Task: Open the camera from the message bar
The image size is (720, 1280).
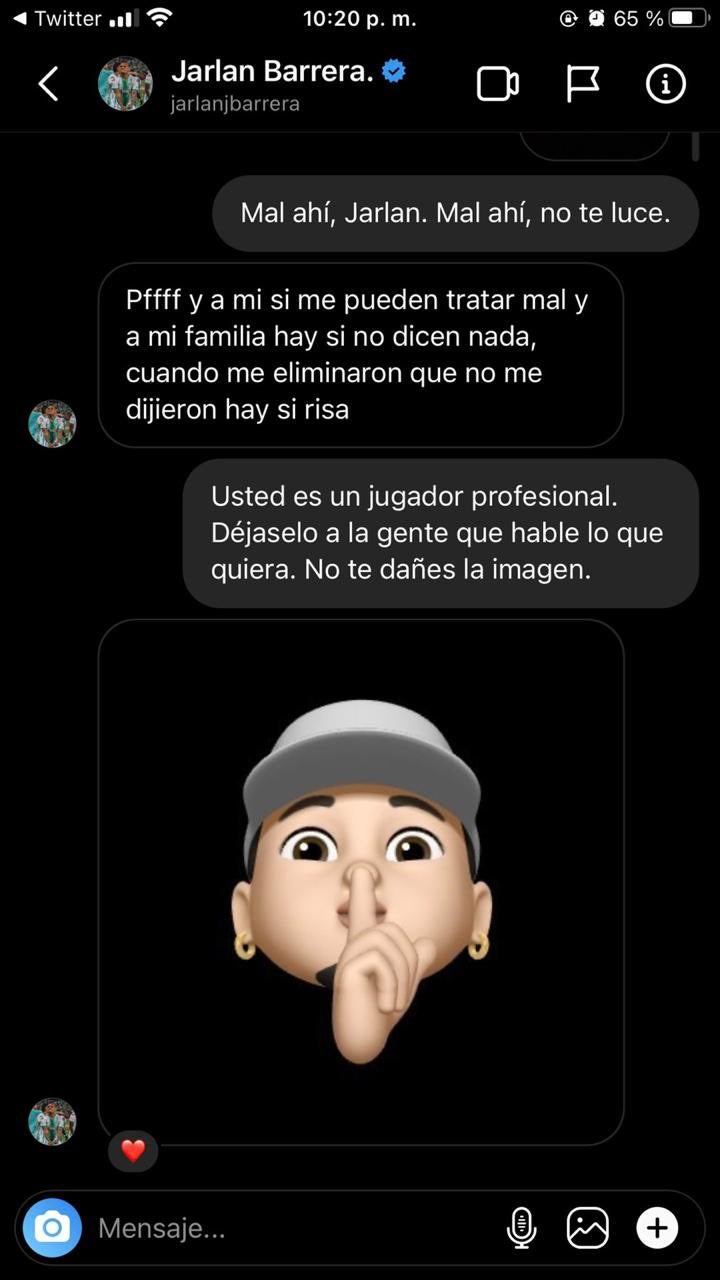Action: (51, 1227)
